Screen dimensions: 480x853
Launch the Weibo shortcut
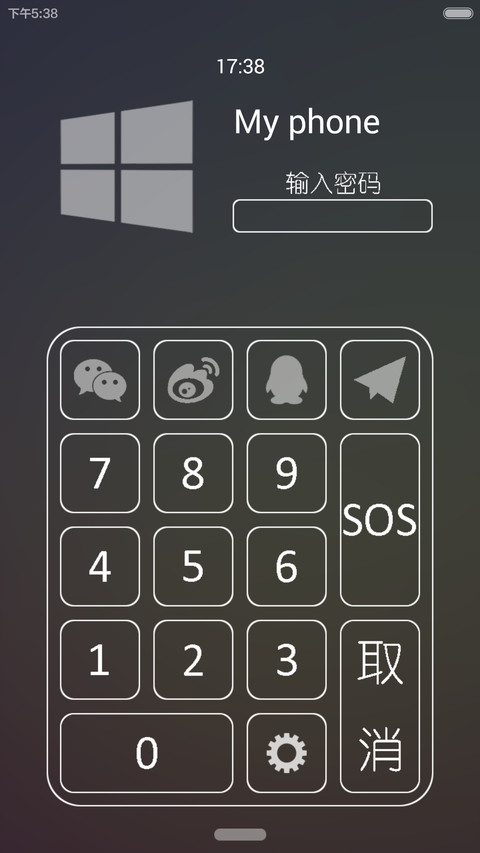pos(193,380)
